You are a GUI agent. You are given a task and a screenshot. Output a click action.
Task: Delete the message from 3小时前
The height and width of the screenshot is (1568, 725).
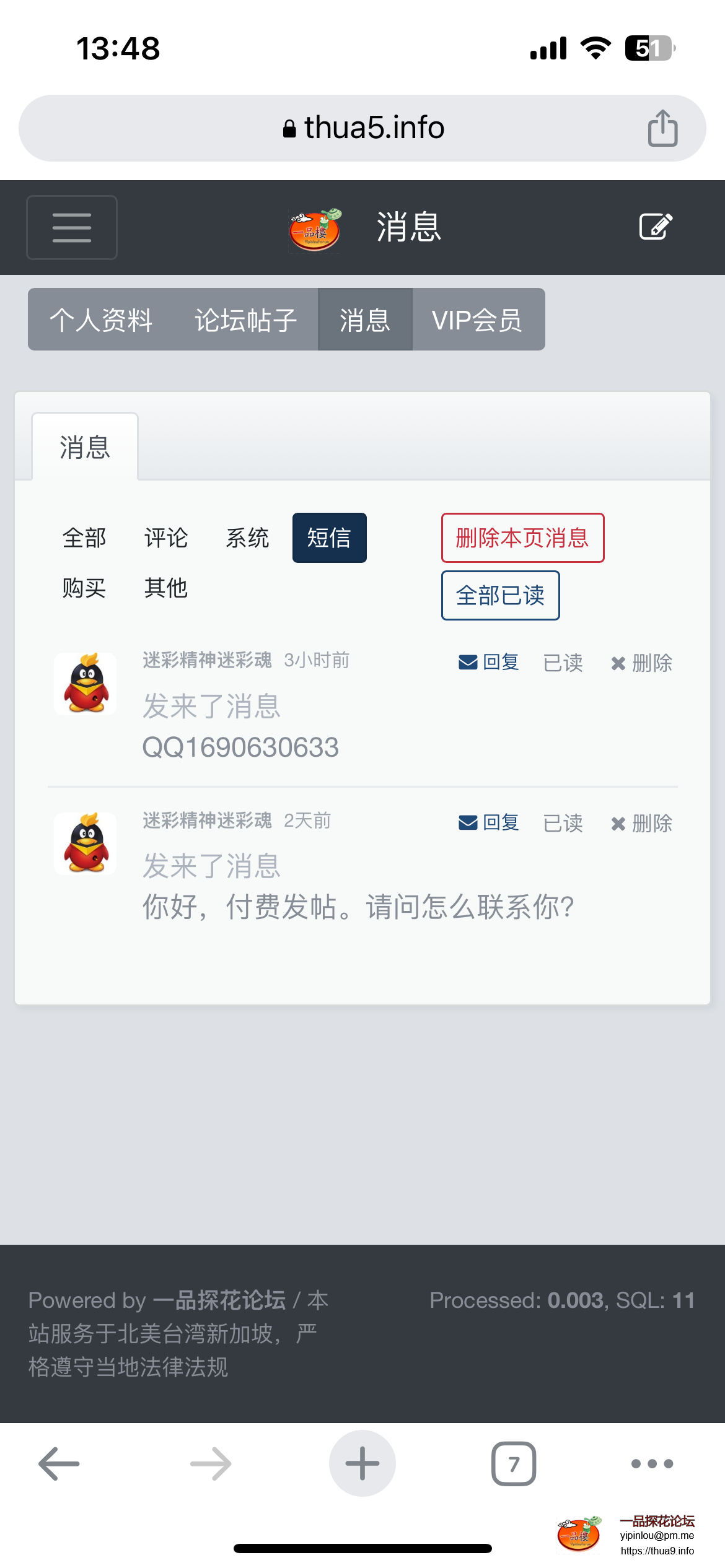click(x=641, y=663)
